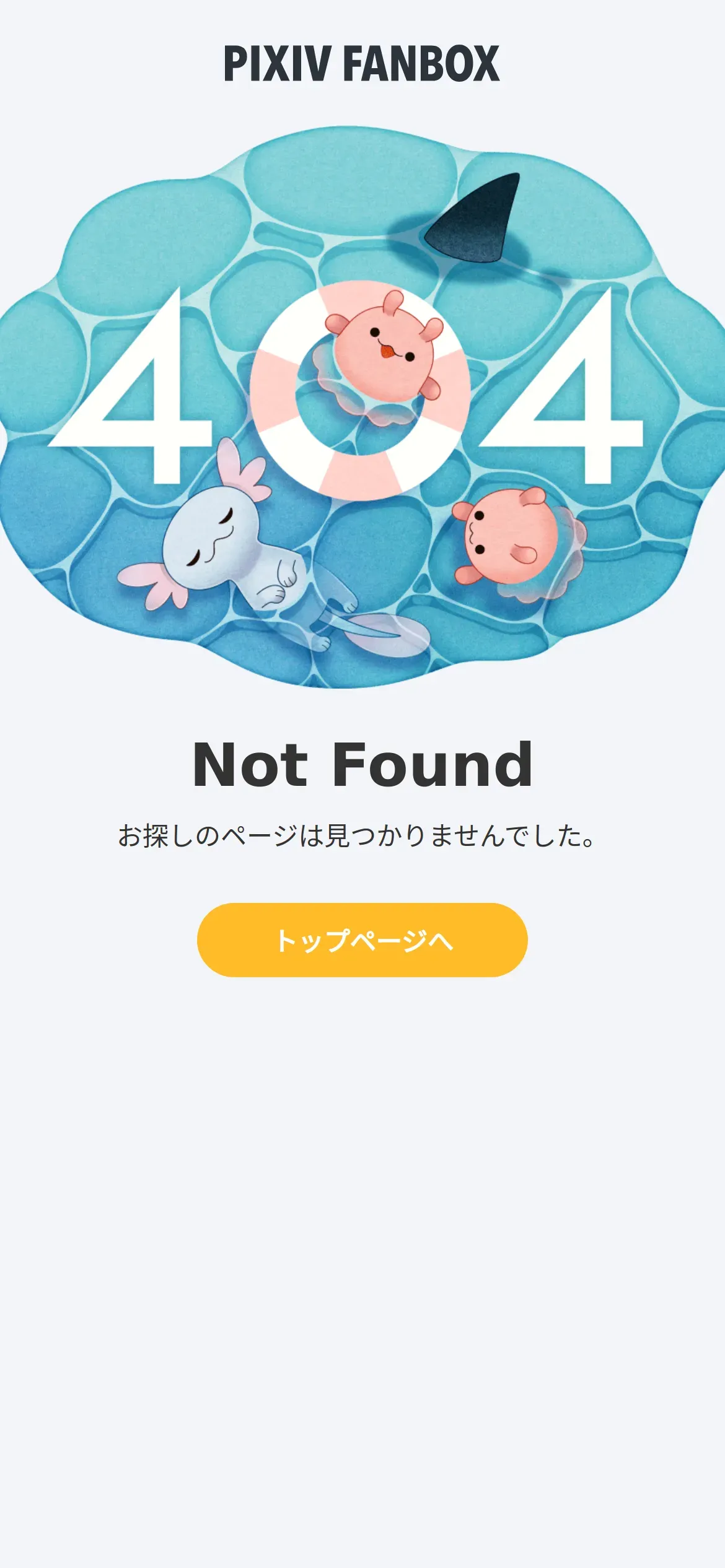Tap the yellow トップページへ button
Image resolution: width=725 pixels, height=1568 pixels.
[x=362, y=940]
